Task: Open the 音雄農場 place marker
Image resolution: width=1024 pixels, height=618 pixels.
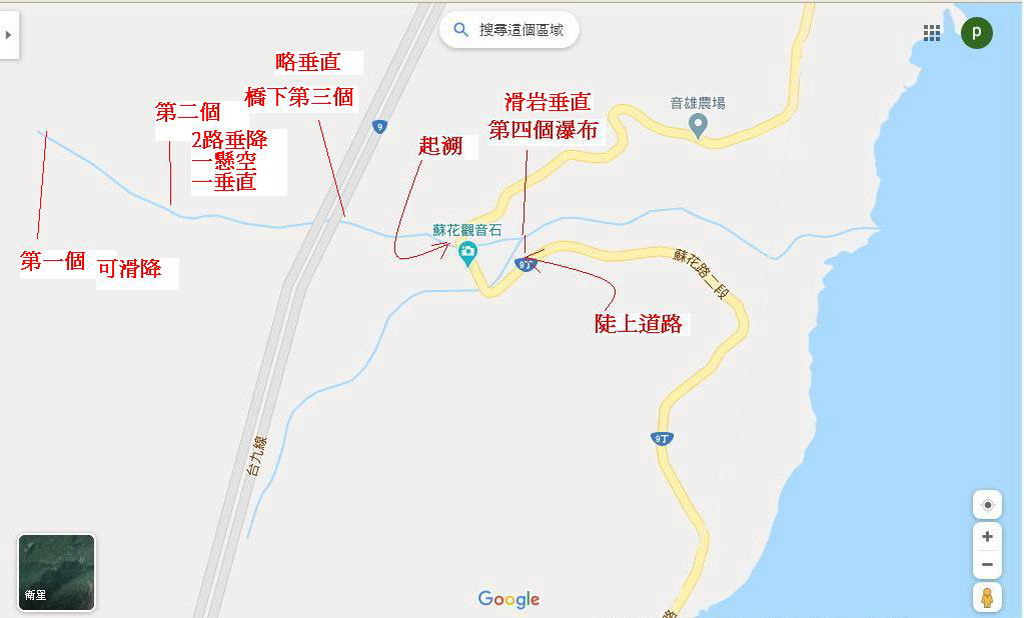Action: point(698,125)
